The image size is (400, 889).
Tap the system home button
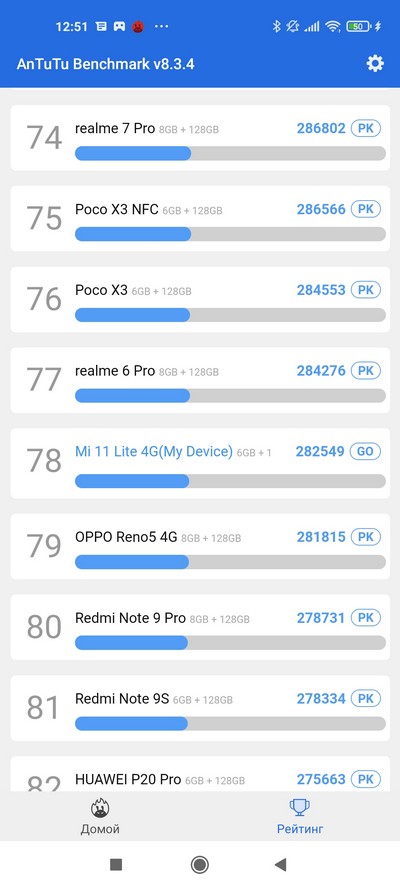(x=199, y=865)
